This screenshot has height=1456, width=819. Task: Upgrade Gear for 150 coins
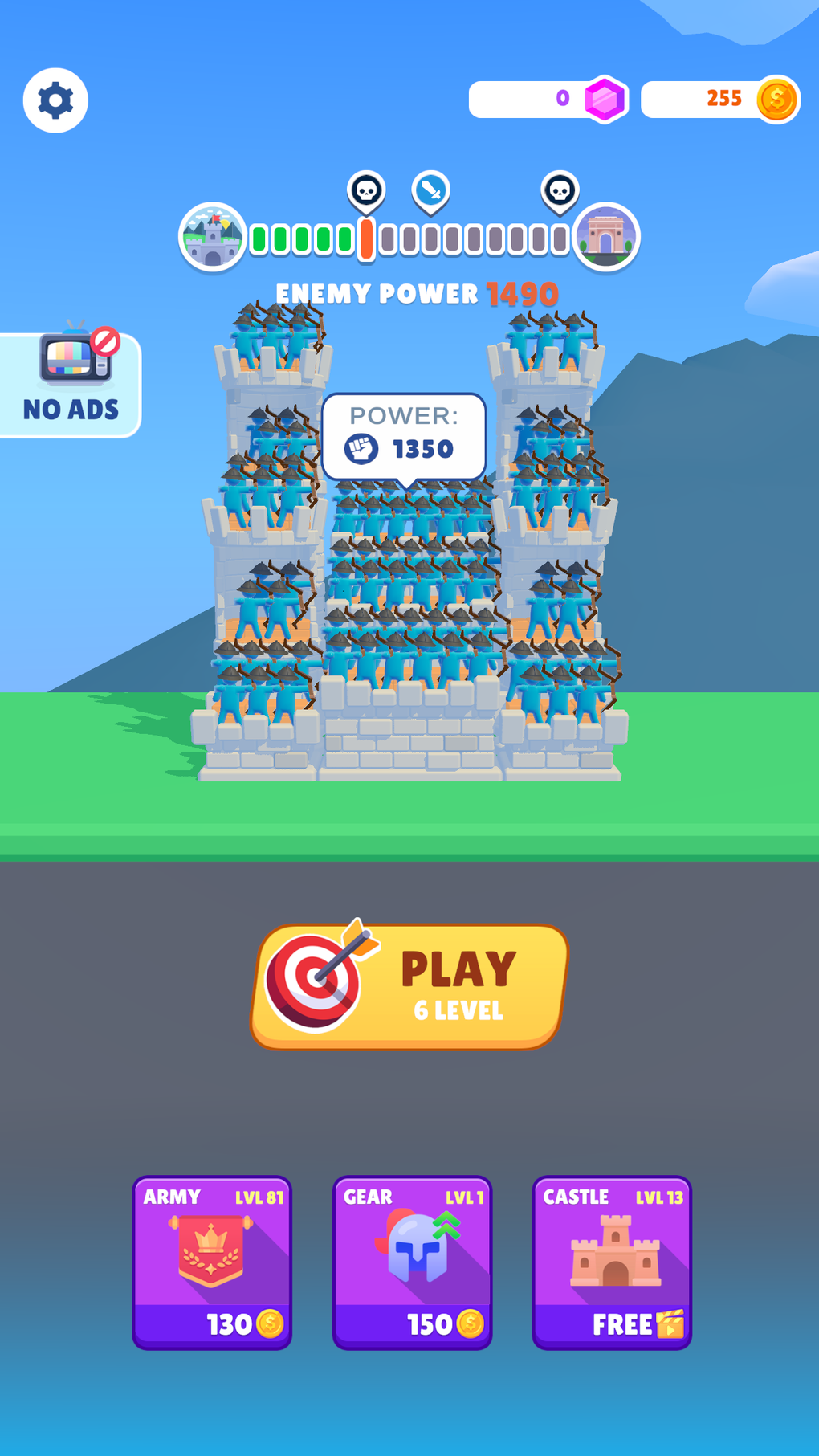[x=412, y=1262]
